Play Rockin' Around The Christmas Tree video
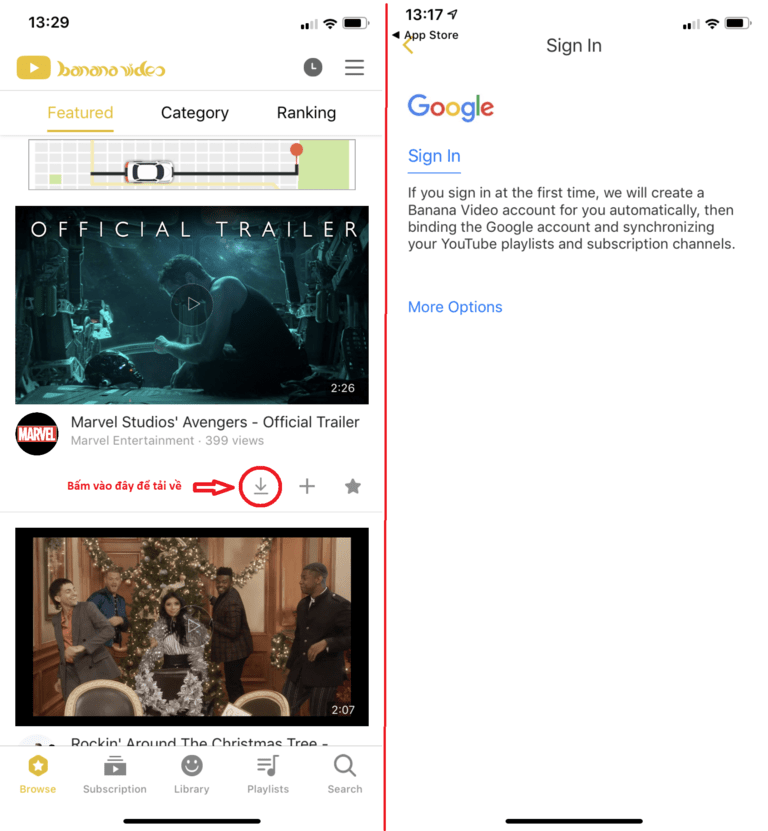 point(192,627)
